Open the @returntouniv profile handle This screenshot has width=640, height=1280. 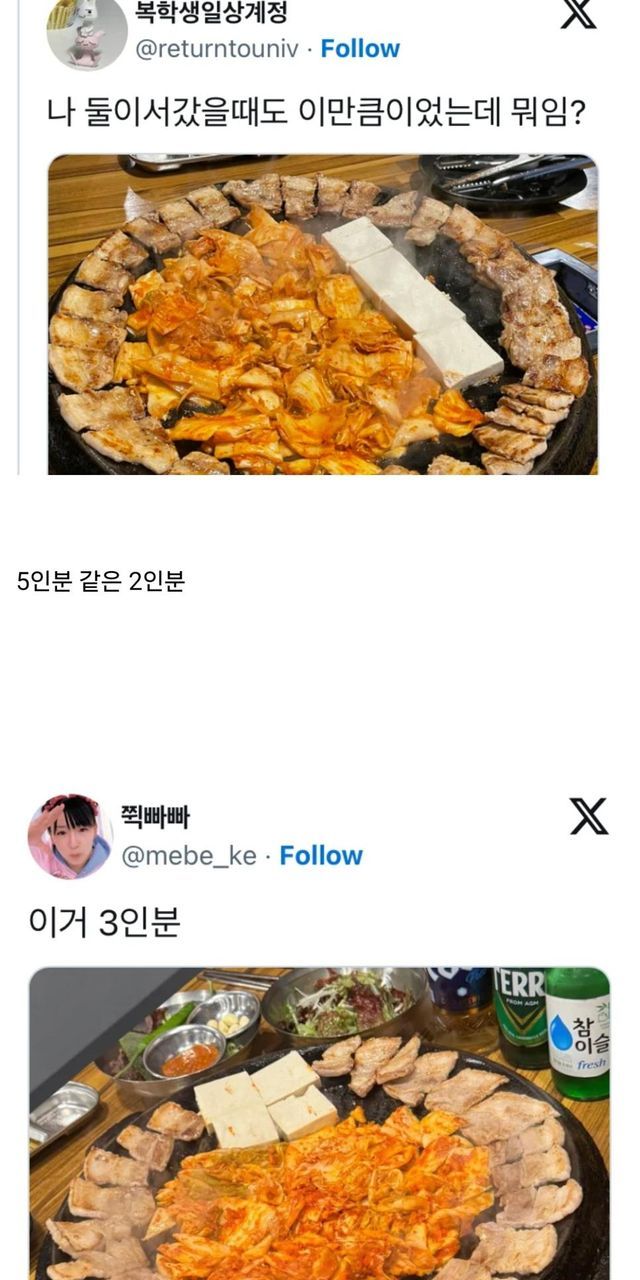[x=216, y=48]
